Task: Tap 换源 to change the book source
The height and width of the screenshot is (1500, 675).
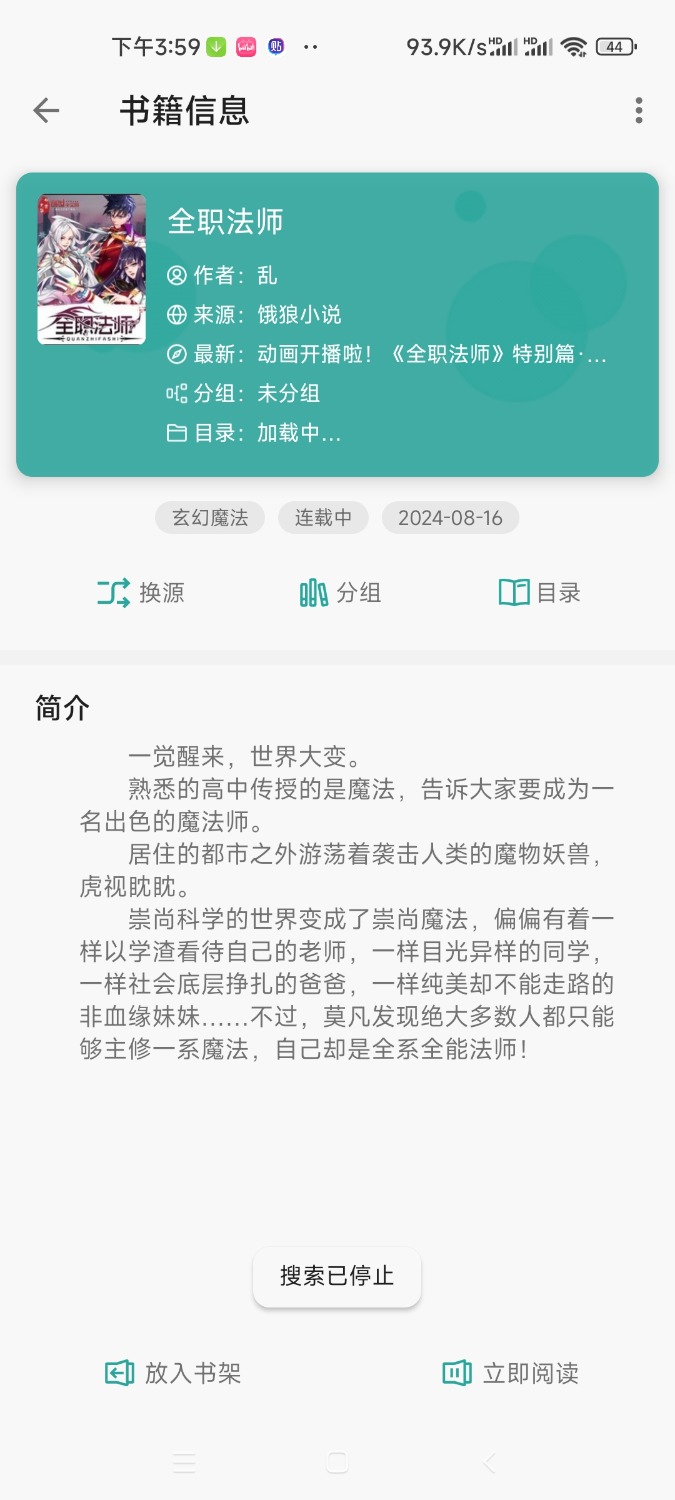Action: 141,593
